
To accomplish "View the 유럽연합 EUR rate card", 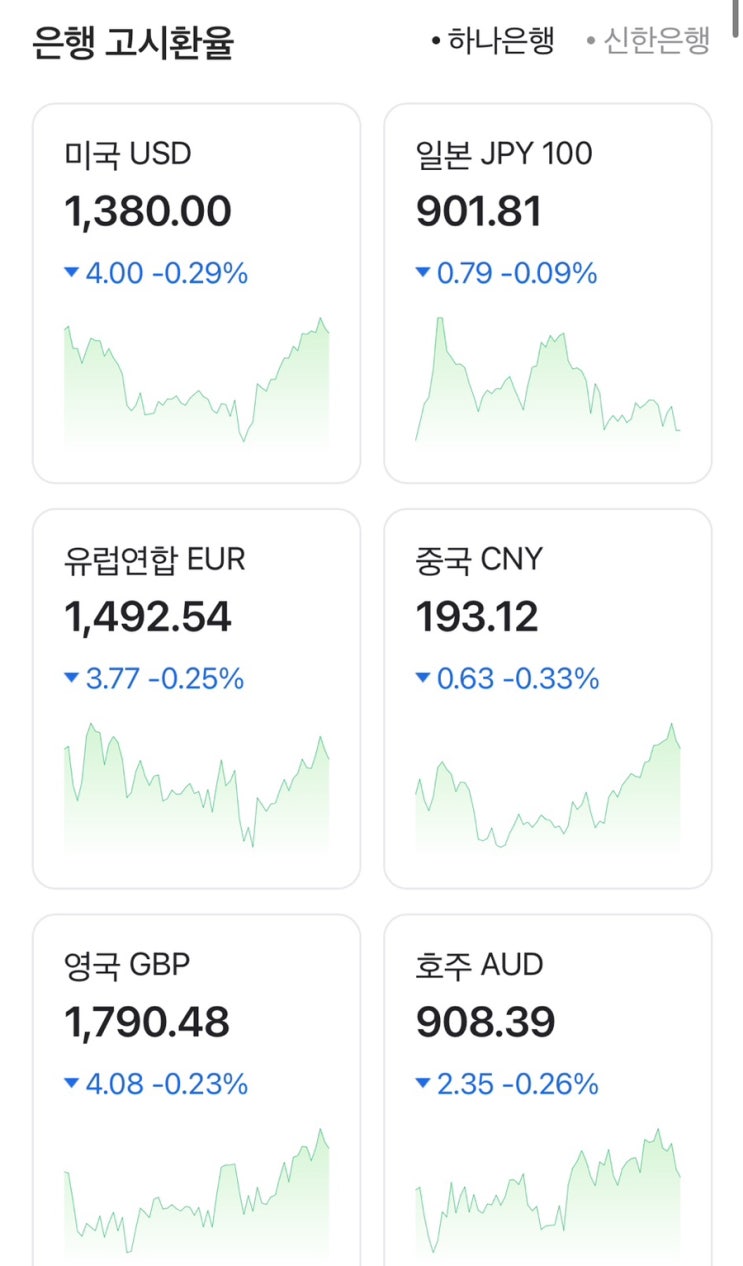I will (197, 698).
